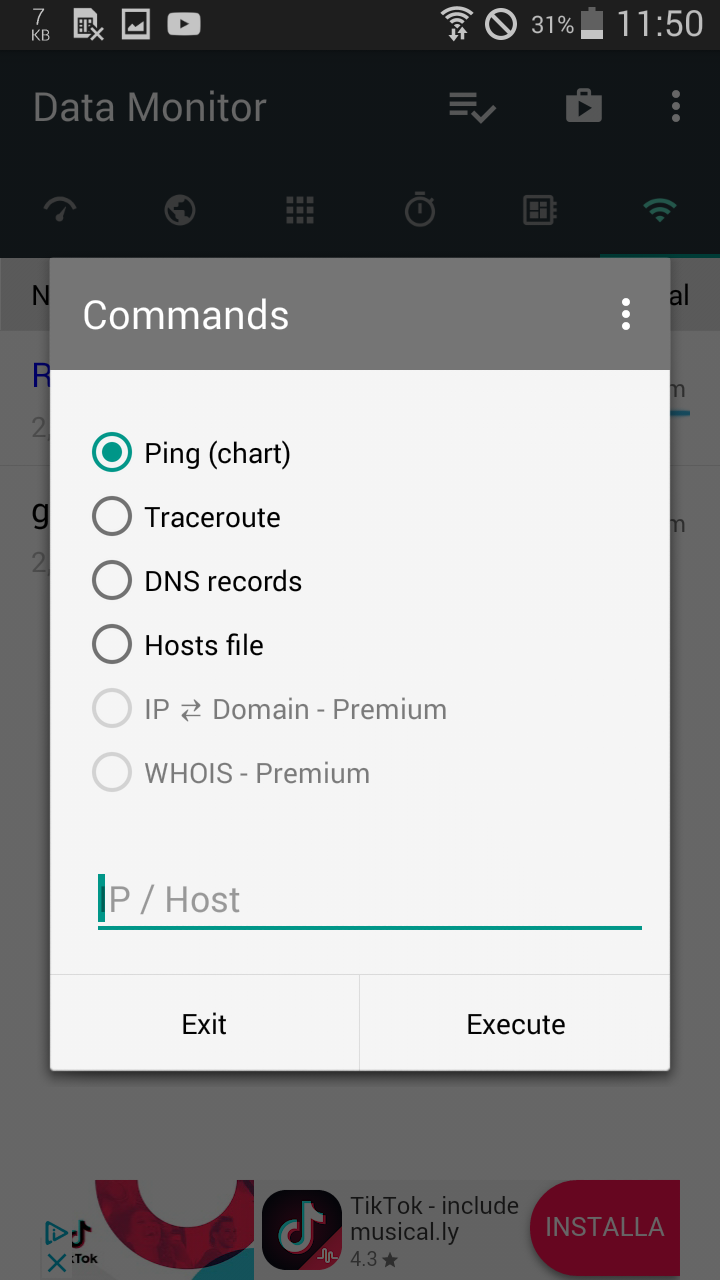The width and height of the screenshot is (720, 1280).
Task: Tap INSTALLA on the TikTok ad
Action: 604,1227
